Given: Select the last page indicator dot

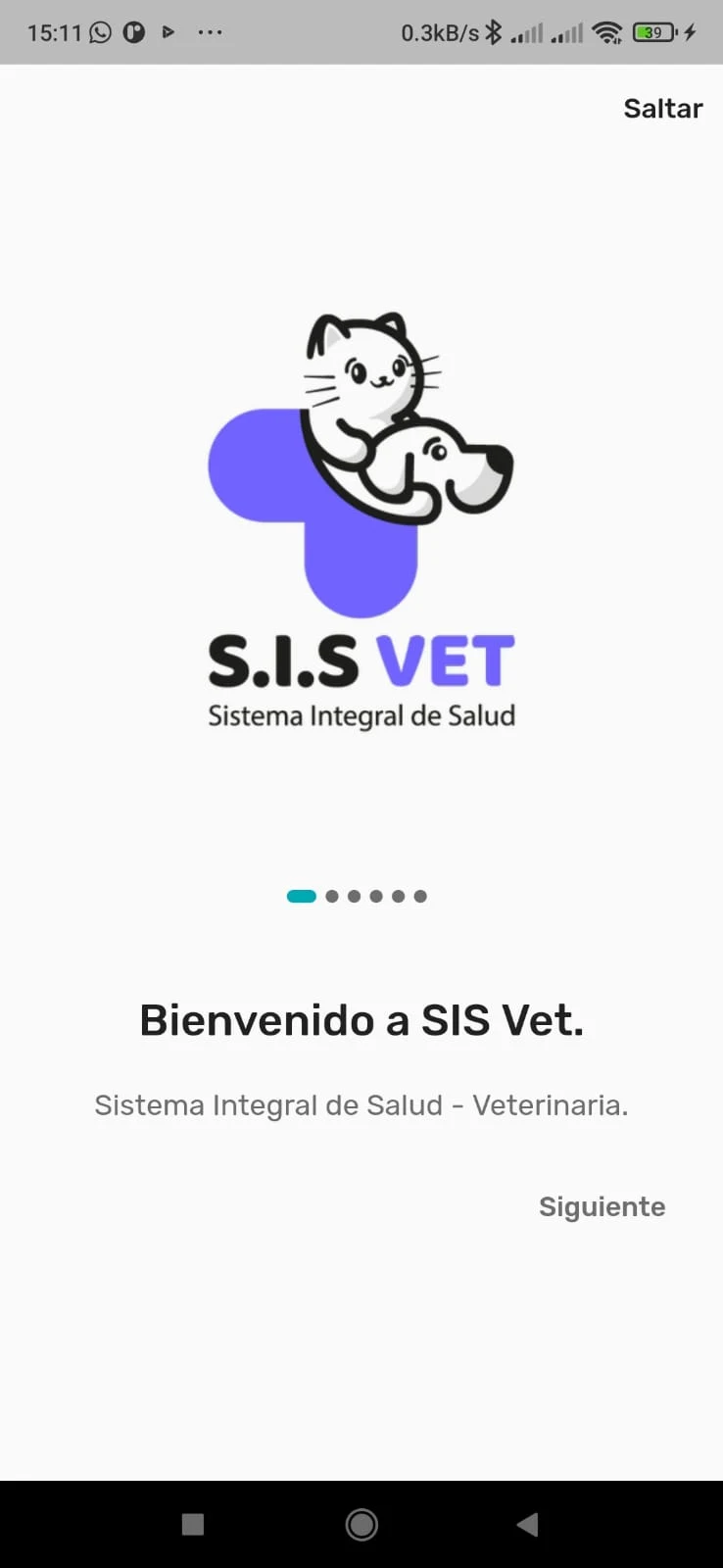Looking at the screenshot, I should [420, 896].
